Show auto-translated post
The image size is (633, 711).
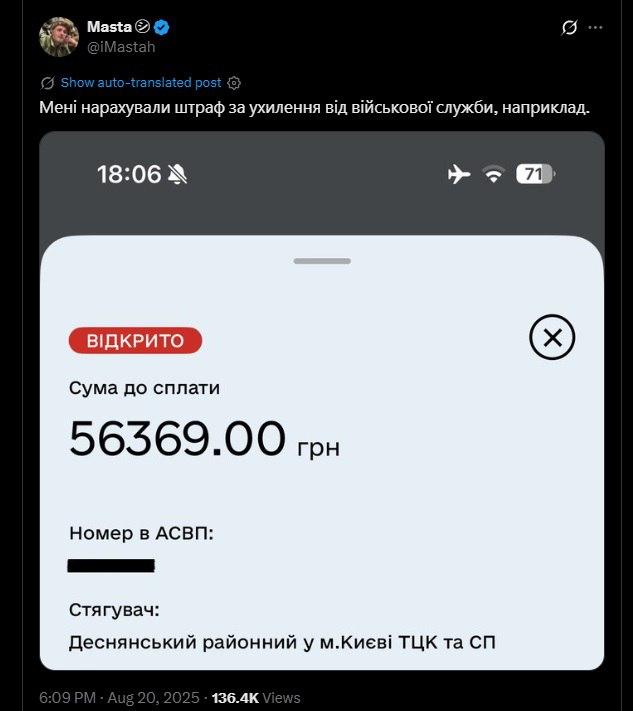141,83
